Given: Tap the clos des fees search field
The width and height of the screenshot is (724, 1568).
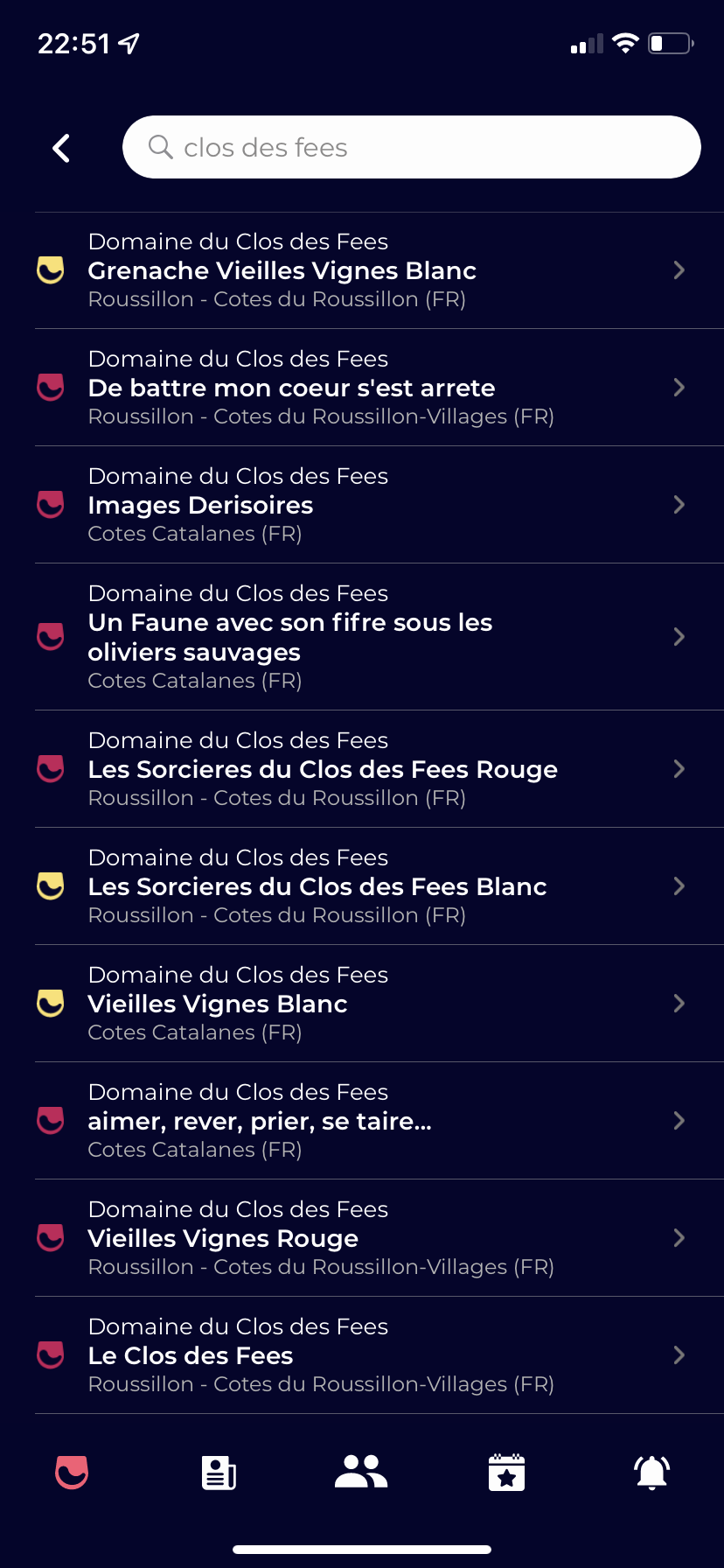Looking at the screenshot, I should (411, 147).
